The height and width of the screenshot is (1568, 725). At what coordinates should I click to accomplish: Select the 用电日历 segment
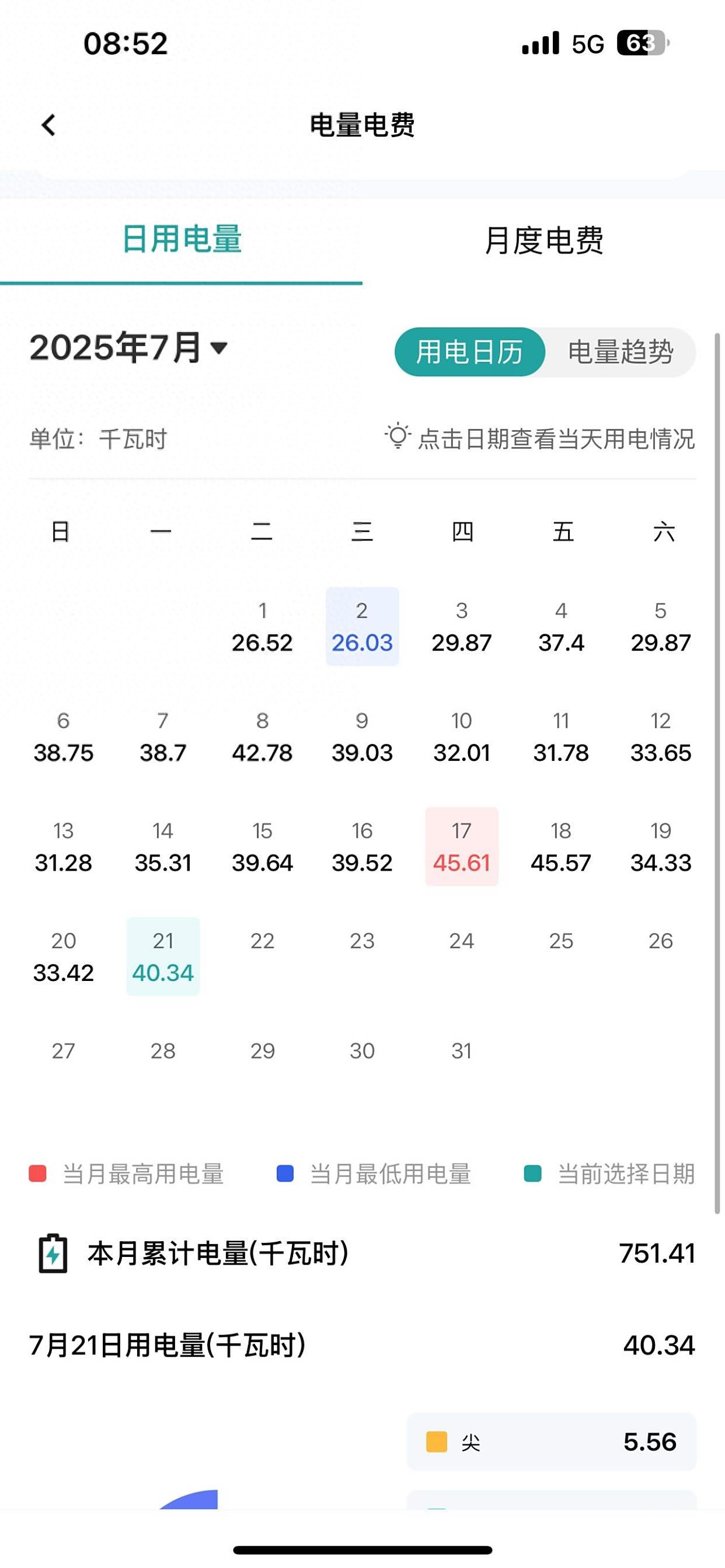(x=469, y=352)
